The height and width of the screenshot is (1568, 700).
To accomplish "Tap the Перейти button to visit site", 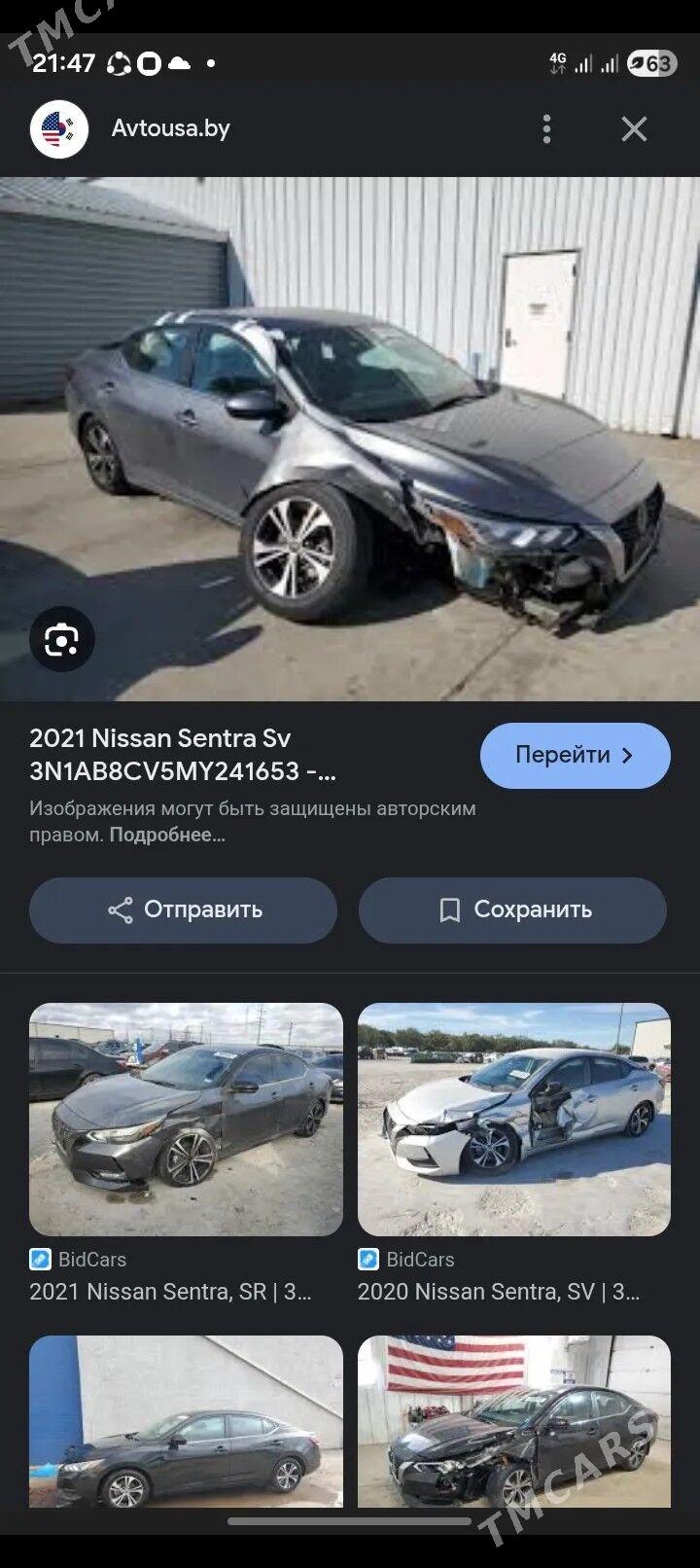I will 575,756.
